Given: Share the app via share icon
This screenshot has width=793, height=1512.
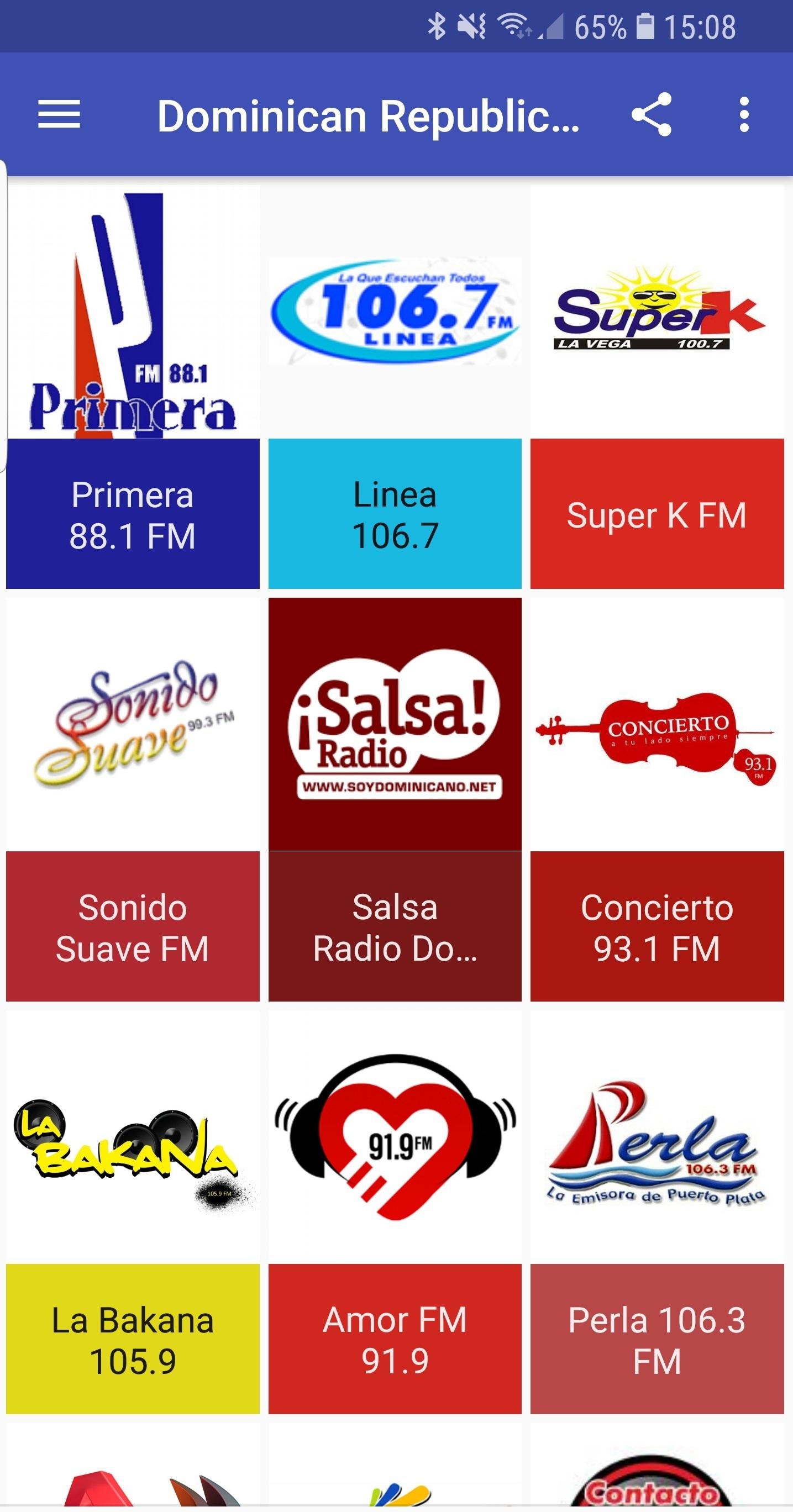Looking at the screenshot, I should 651,114.
